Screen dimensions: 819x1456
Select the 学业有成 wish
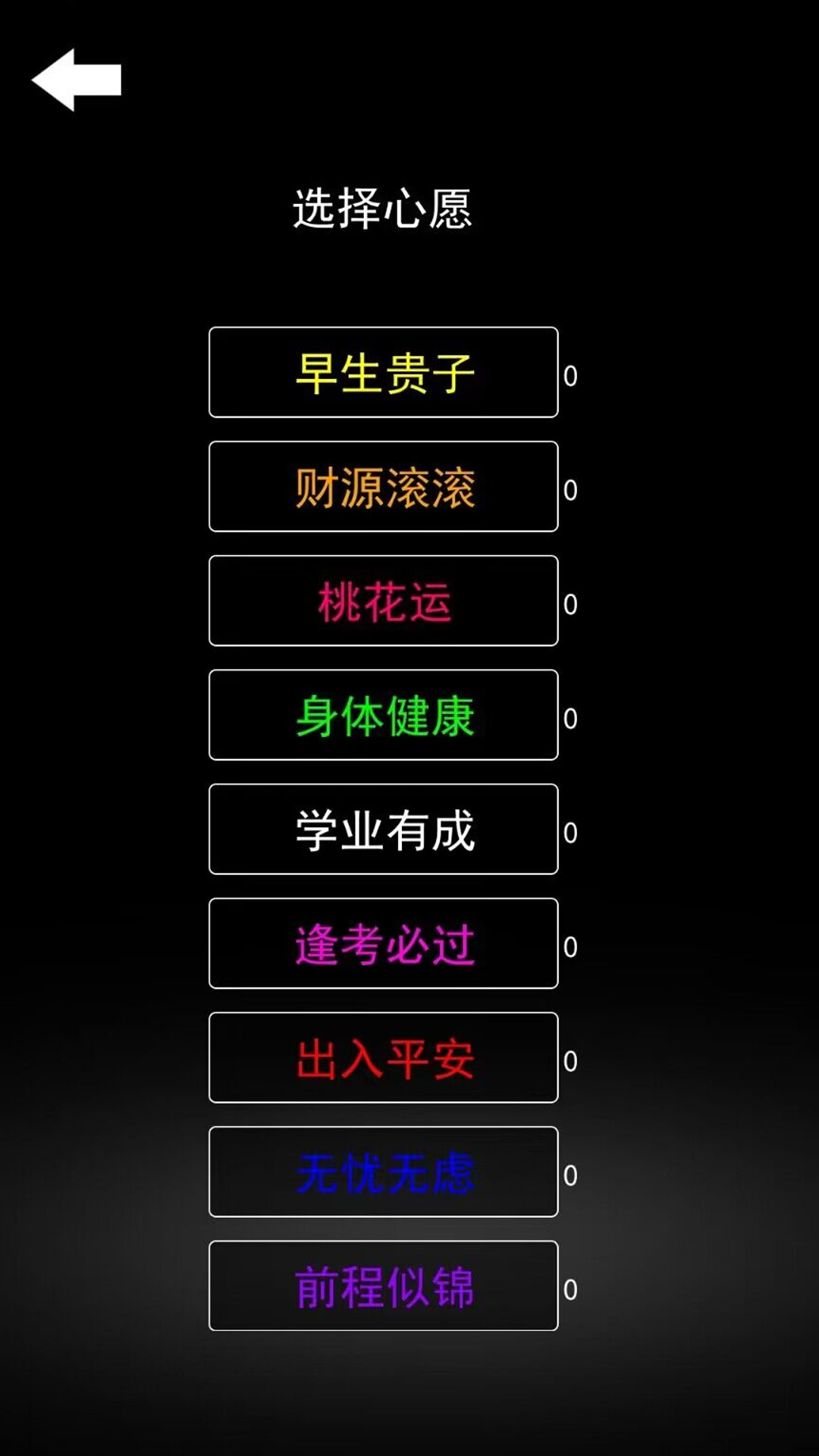[383, 829]
